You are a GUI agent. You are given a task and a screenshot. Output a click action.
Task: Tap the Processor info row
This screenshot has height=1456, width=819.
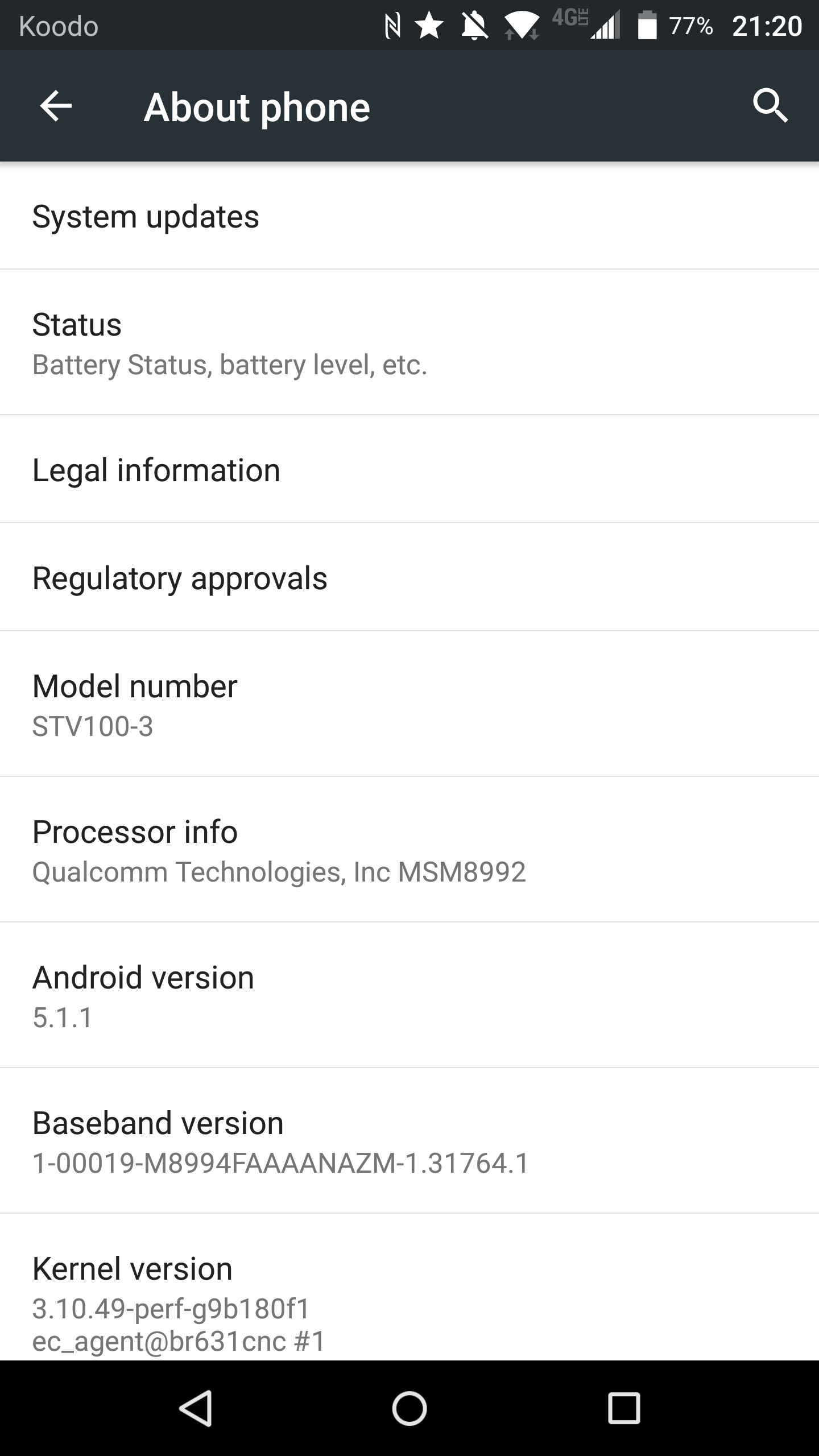(409, 850)
